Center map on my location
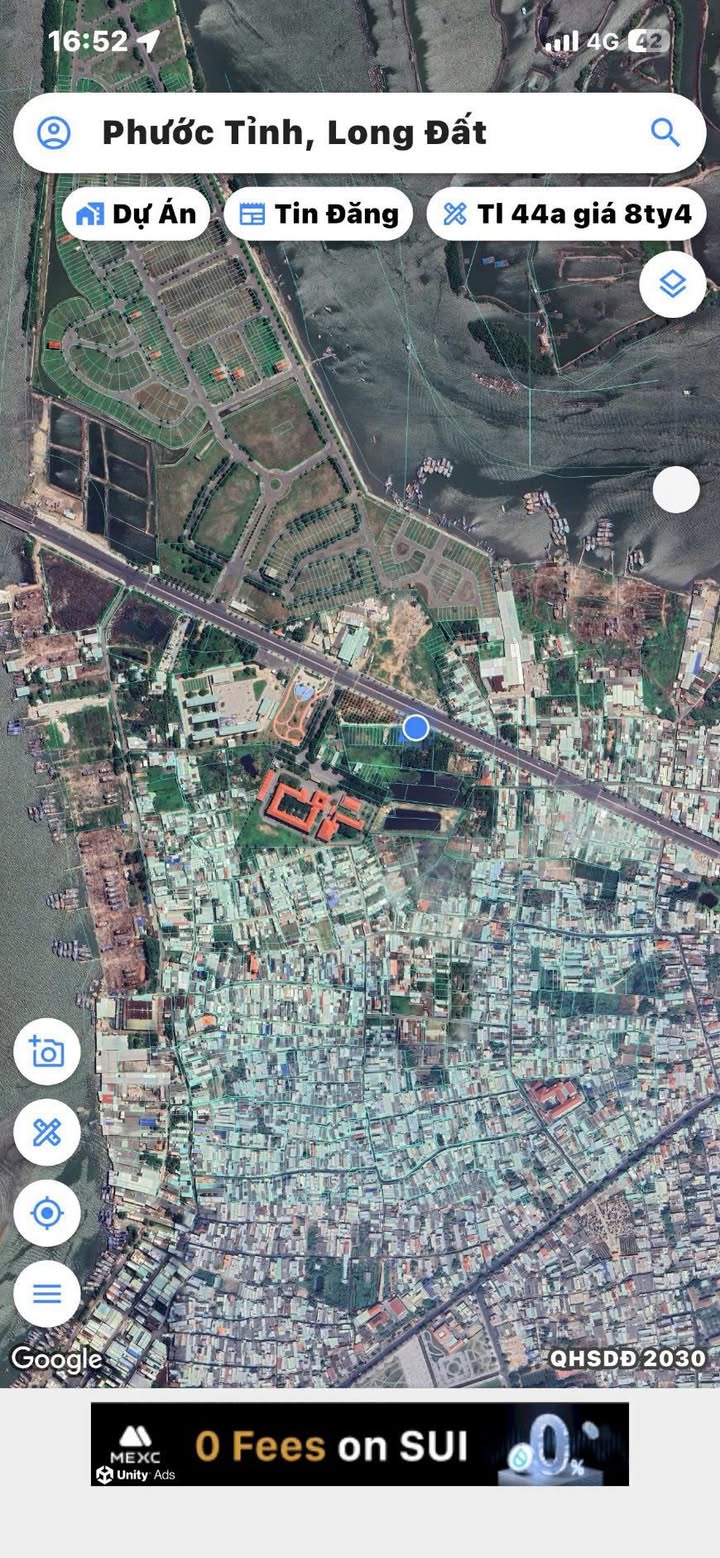720x1558 pixels. (x=47, y=1213)
